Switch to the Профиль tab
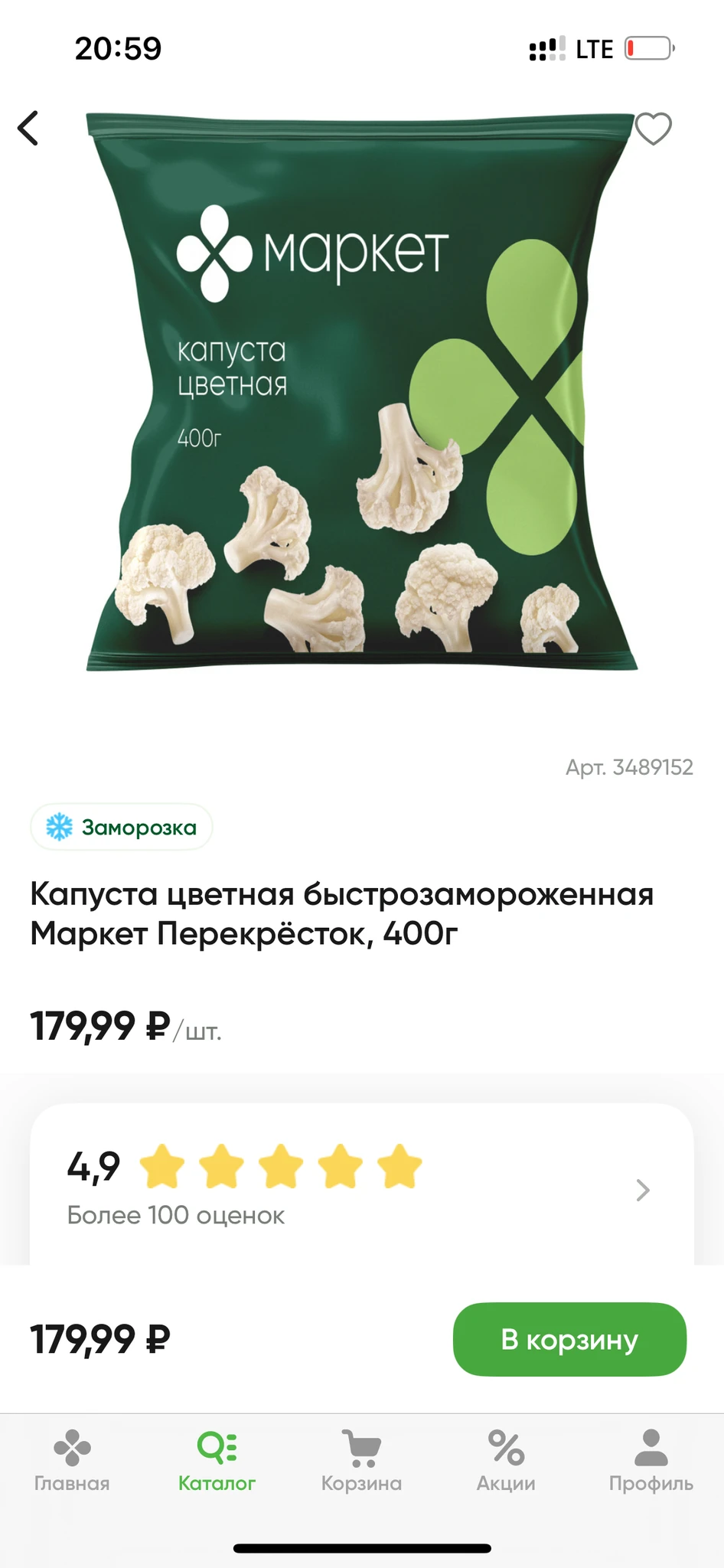This screenshot has height=1568, width=724. point(651,1461)
